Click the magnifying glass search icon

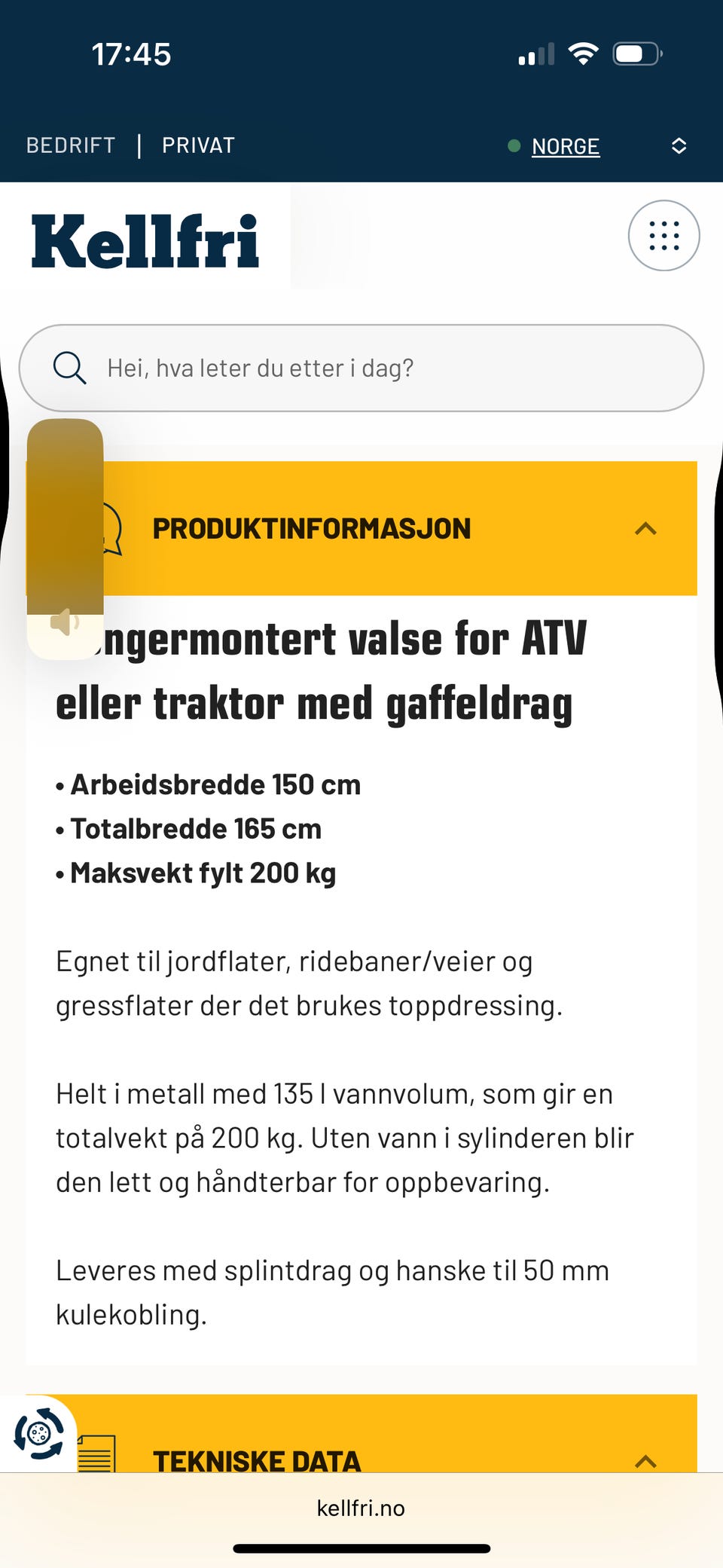[x=69, y=368]
